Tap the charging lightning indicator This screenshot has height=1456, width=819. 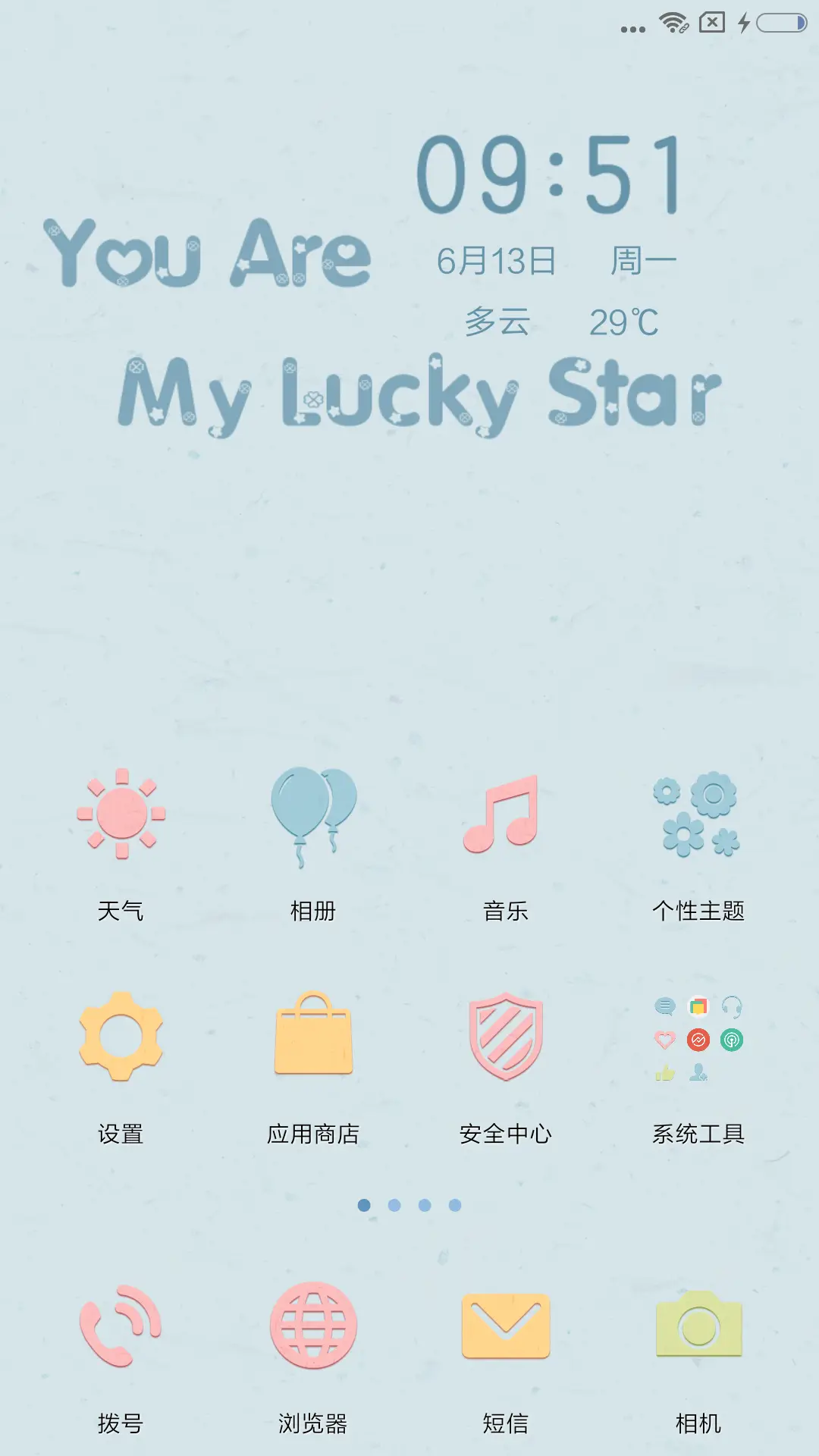pos(743,21)
